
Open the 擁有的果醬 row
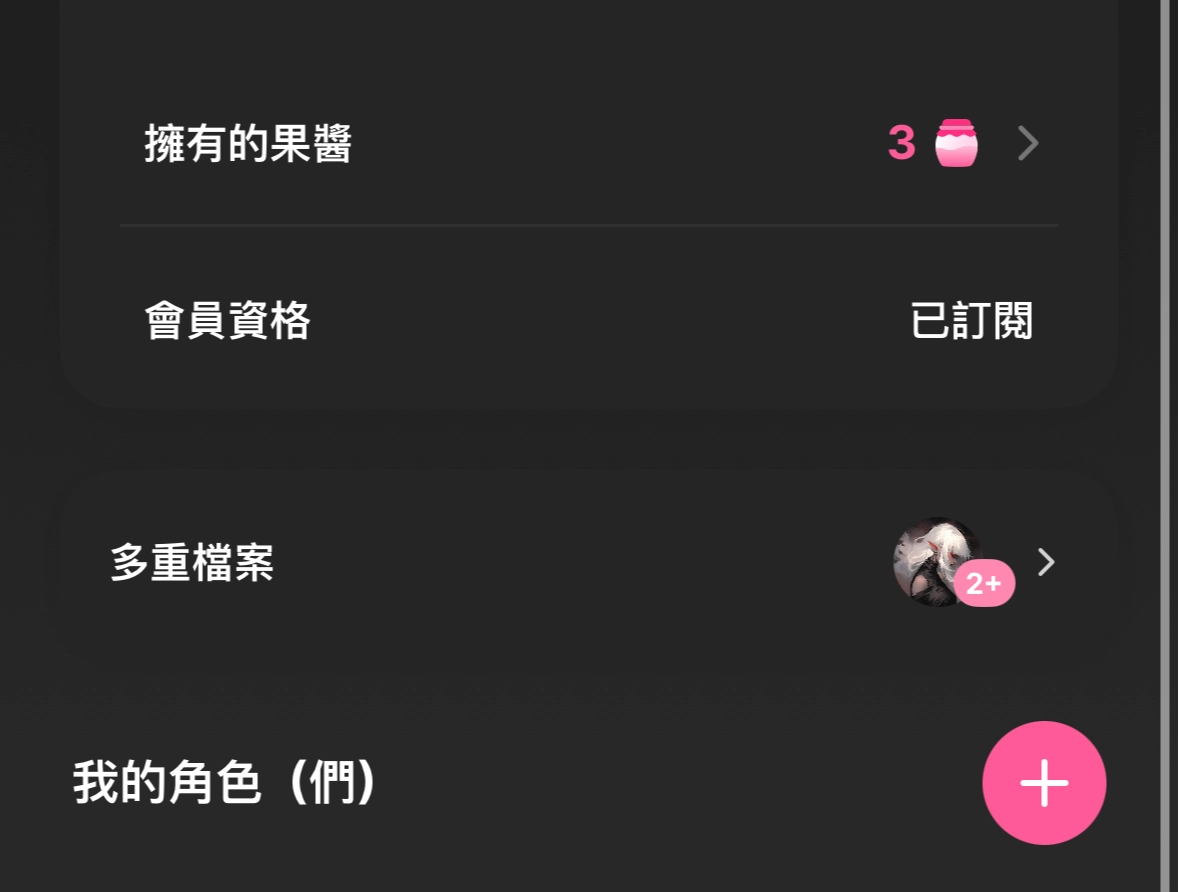pos(588,144)
